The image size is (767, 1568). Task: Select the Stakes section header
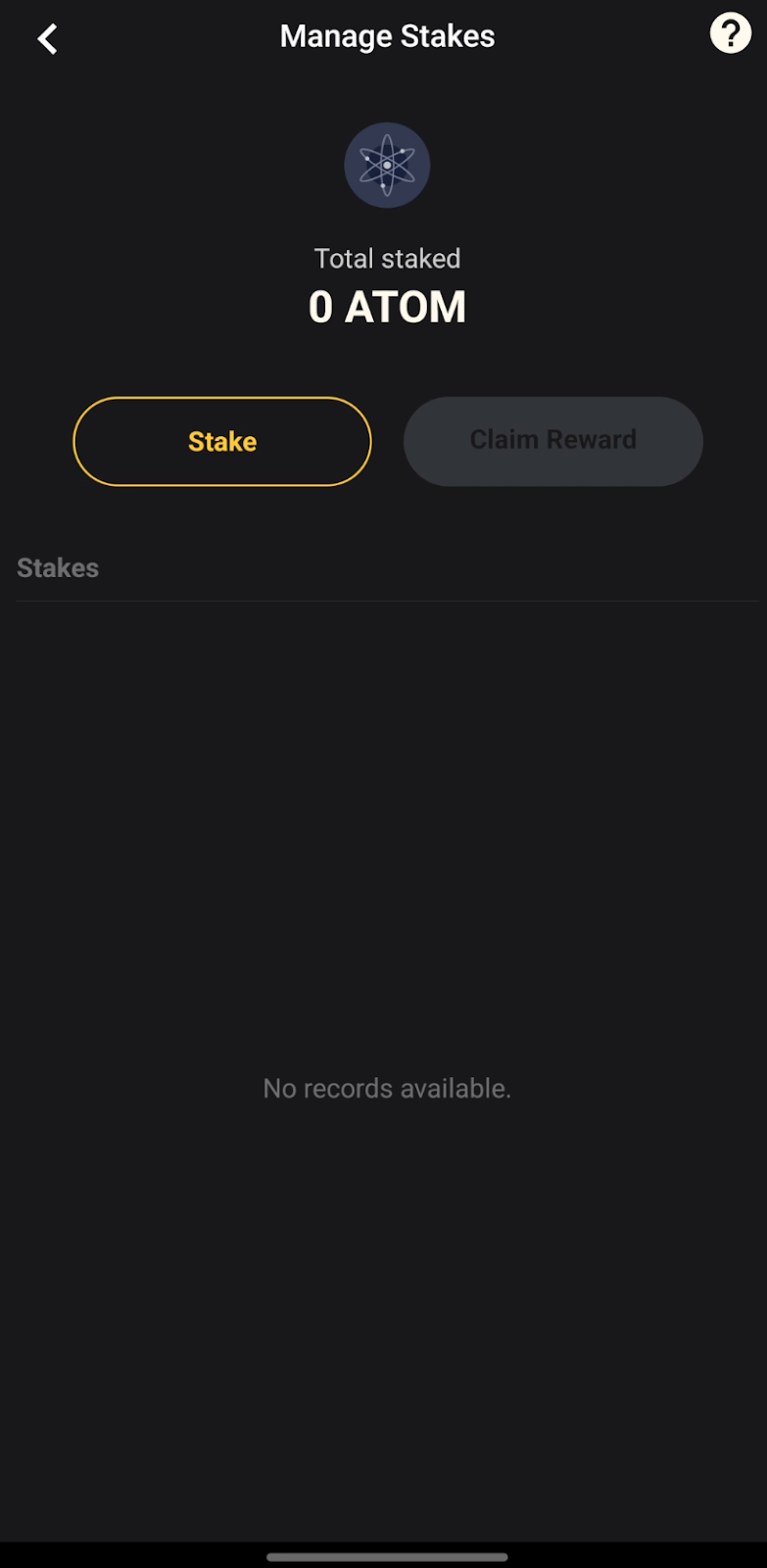pos(58,567)
